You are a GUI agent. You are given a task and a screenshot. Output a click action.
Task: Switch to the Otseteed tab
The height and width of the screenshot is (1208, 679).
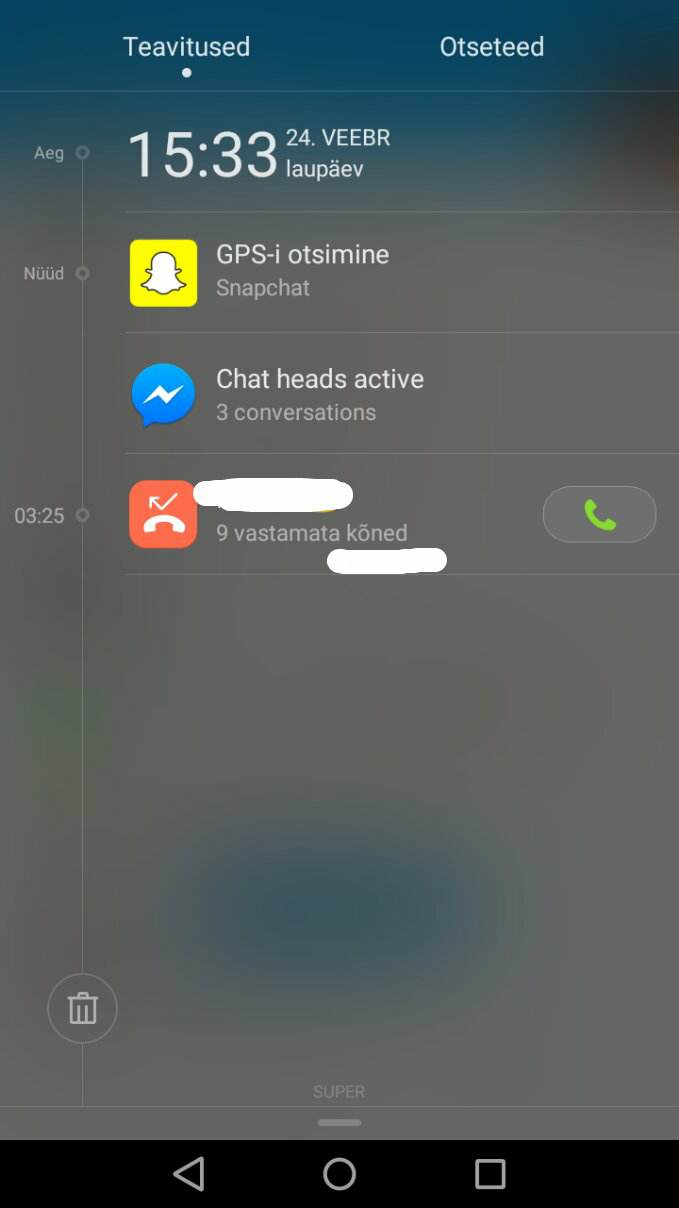coord(492,47)
